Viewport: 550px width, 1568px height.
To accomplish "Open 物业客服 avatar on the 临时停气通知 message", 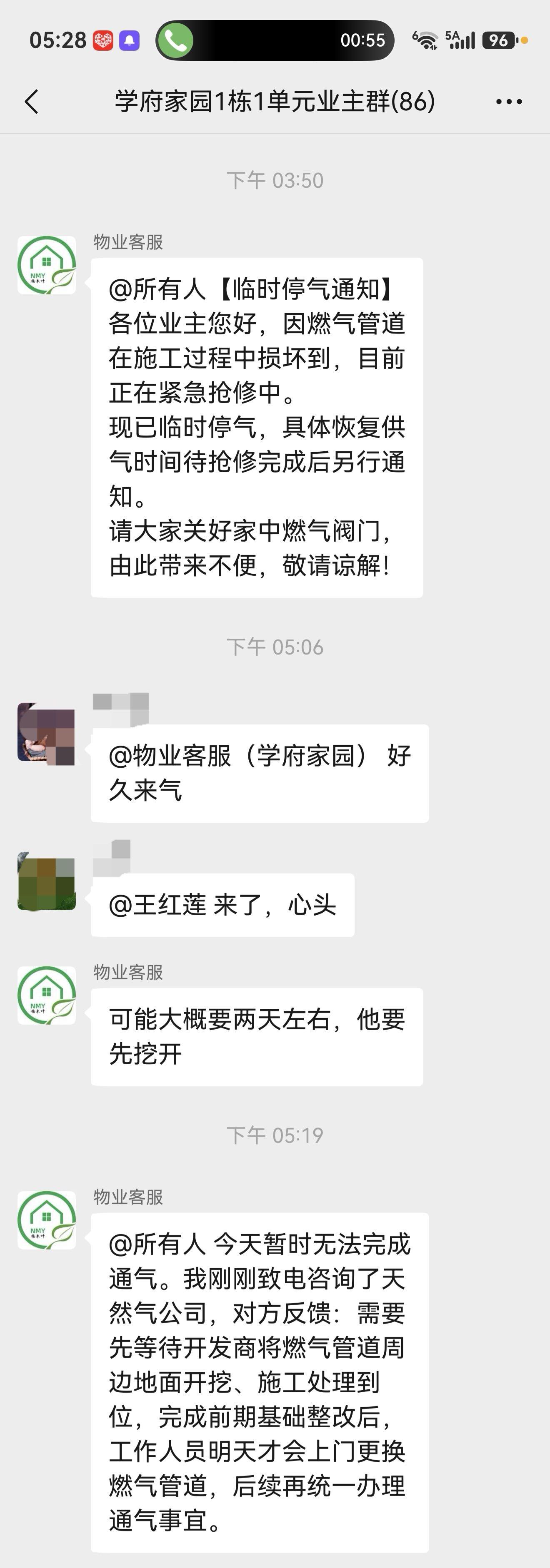I will tap(46, 265).
